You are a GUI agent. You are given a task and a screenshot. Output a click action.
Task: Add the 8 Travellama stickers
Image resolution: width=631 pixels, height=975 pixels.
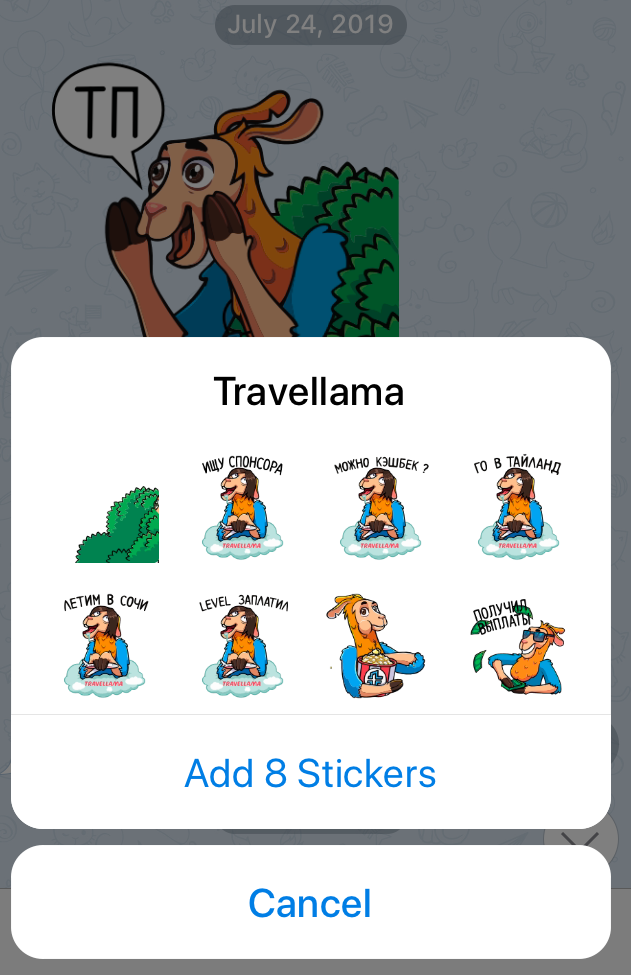coord(310,774)
